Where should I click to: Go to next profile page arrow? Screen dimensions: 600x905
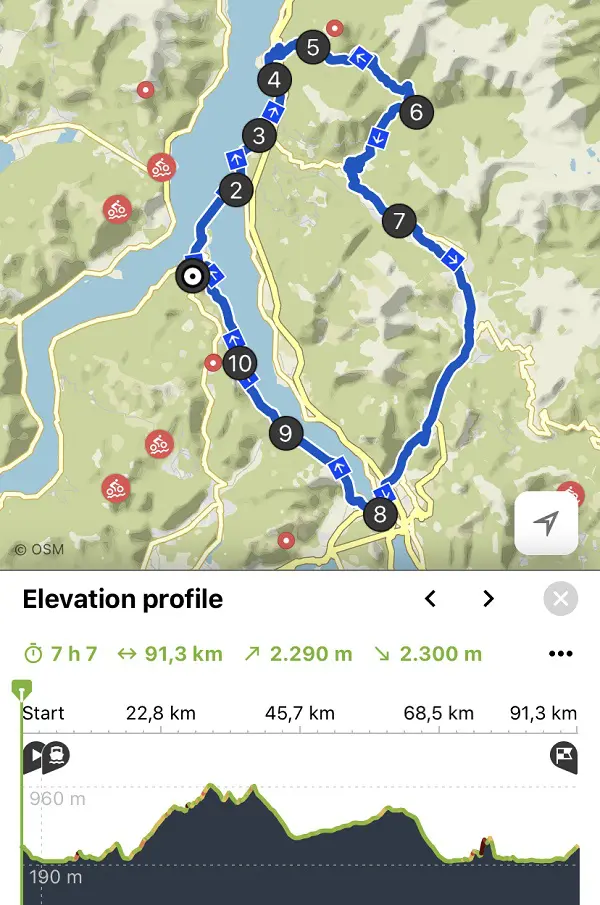[488, 599]
